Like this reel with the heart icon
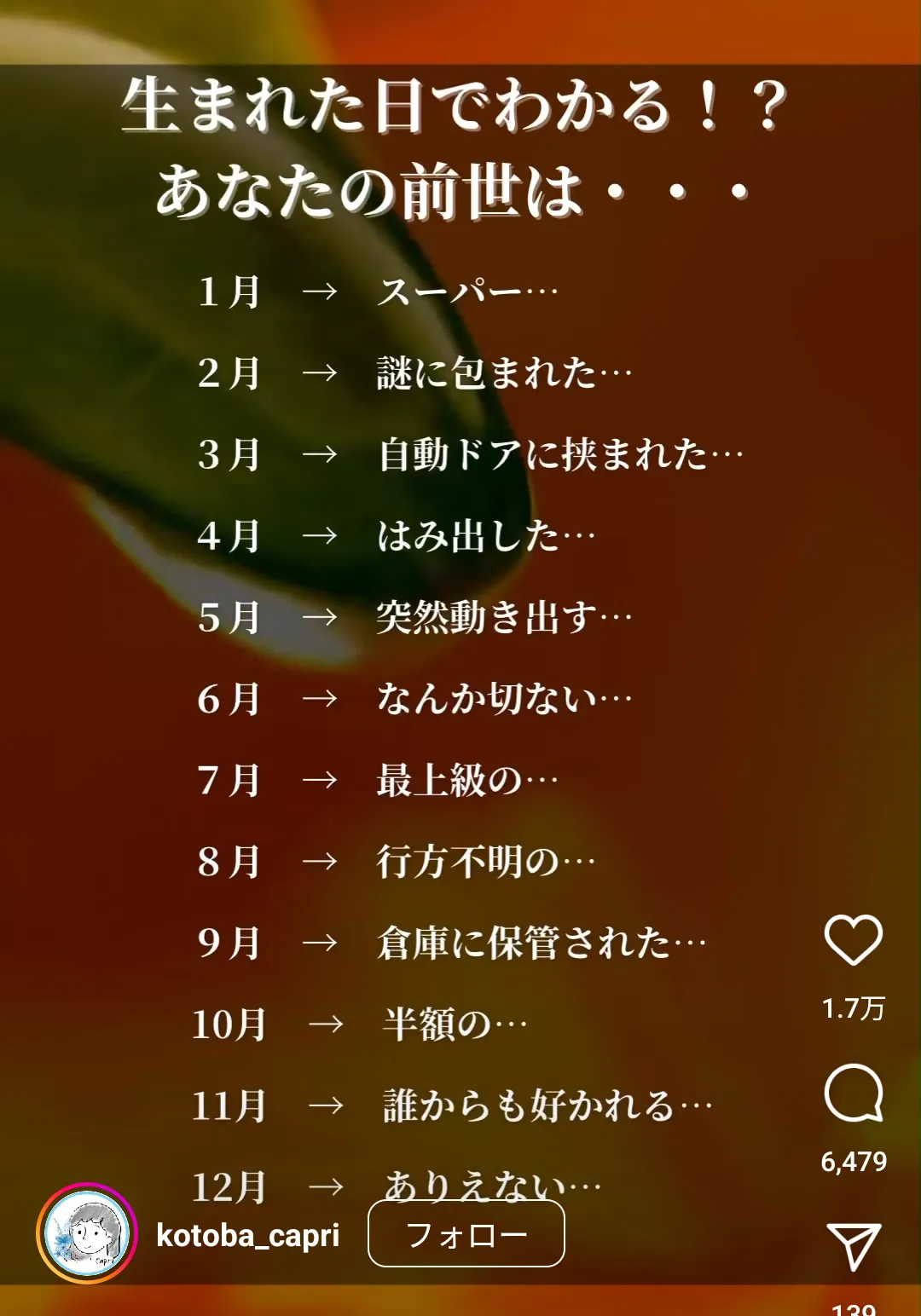Viewport: 921px width, 1316px height. point(853,939)
